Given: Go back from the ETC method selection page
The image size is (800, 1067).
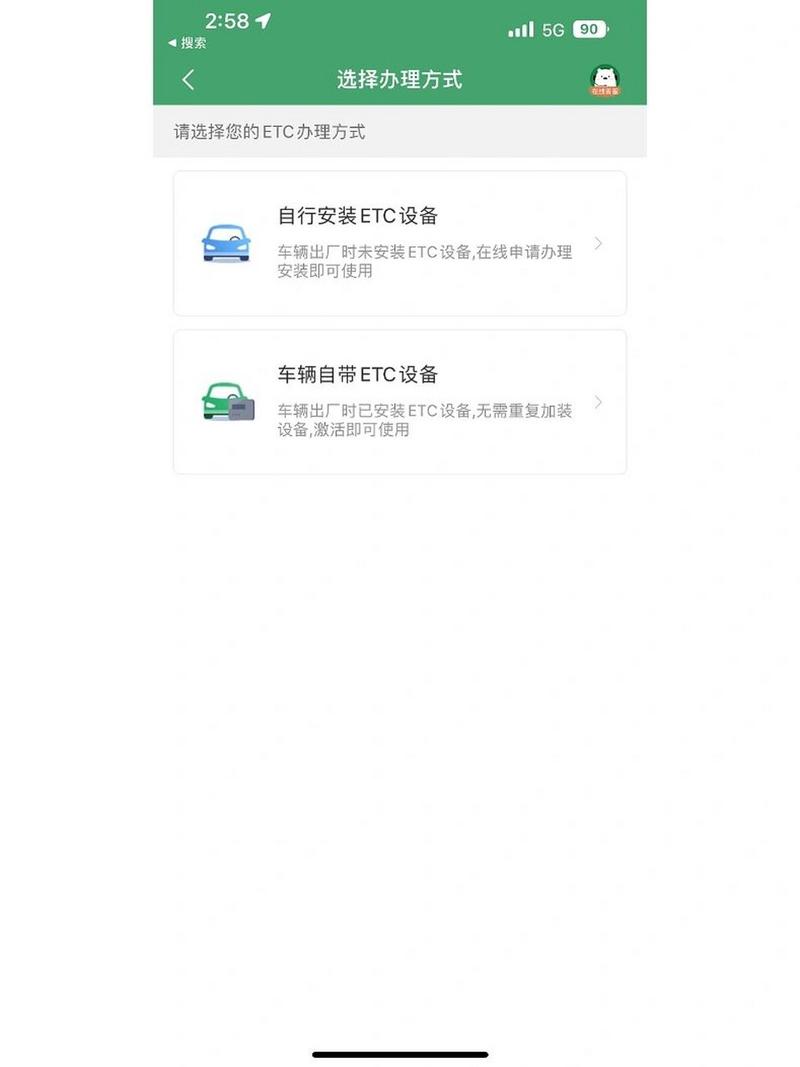Looking at the screenshot, I should (188, 80).
